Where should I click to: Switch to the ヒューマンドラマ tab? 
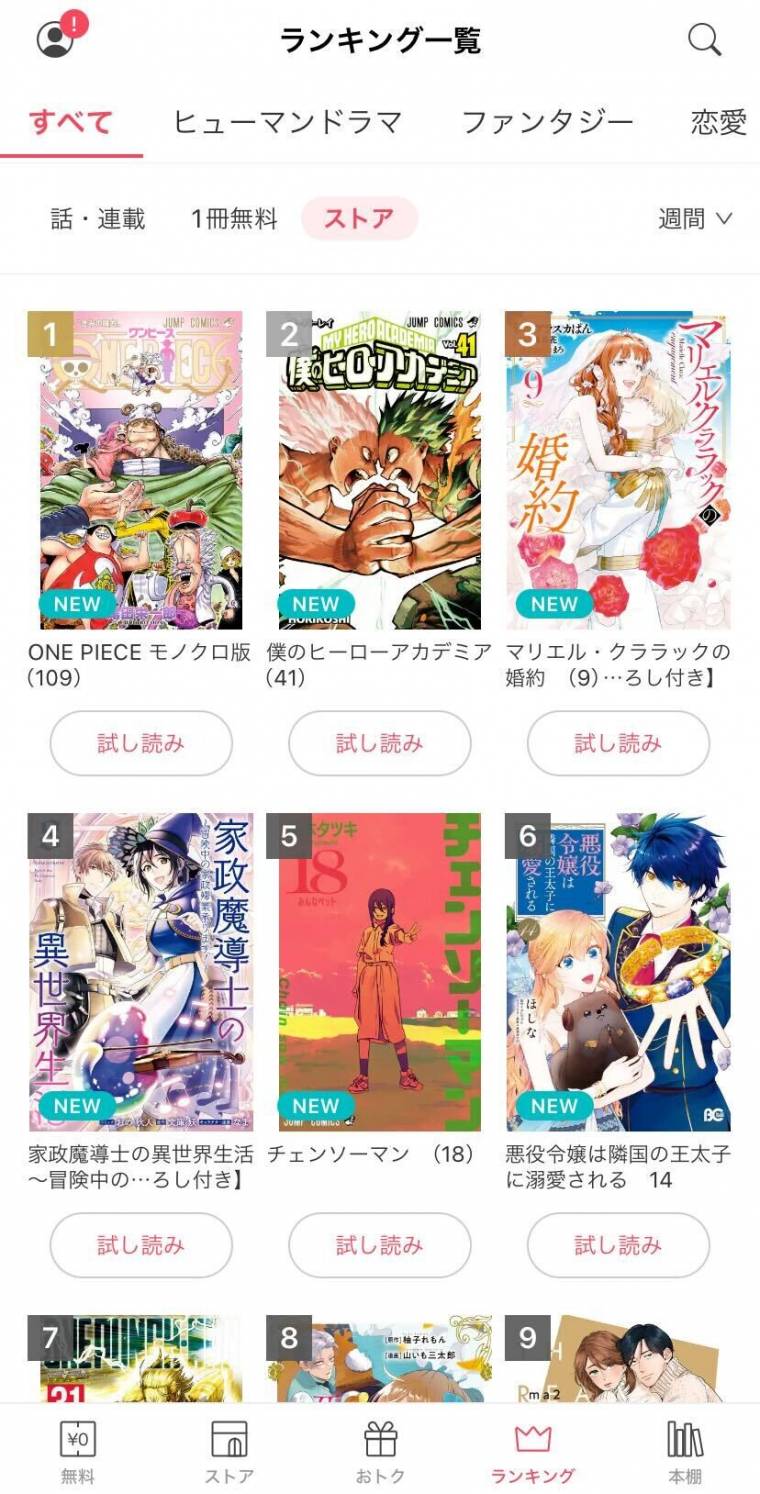288,122
